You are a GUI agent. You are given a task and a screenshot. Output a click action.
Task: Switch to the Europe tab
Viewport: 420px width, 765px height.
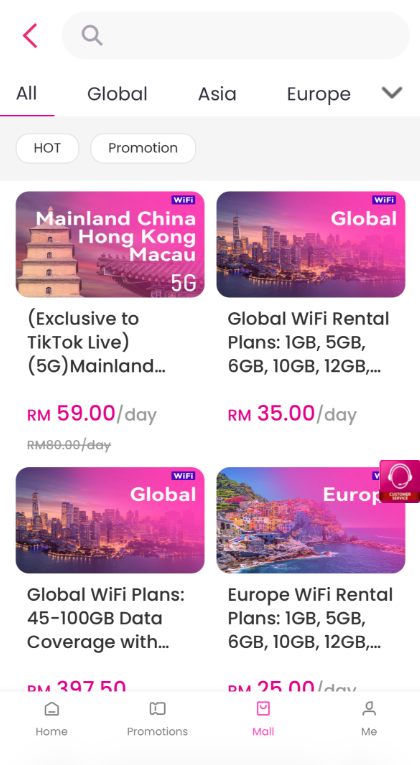[x=319, y=94]
